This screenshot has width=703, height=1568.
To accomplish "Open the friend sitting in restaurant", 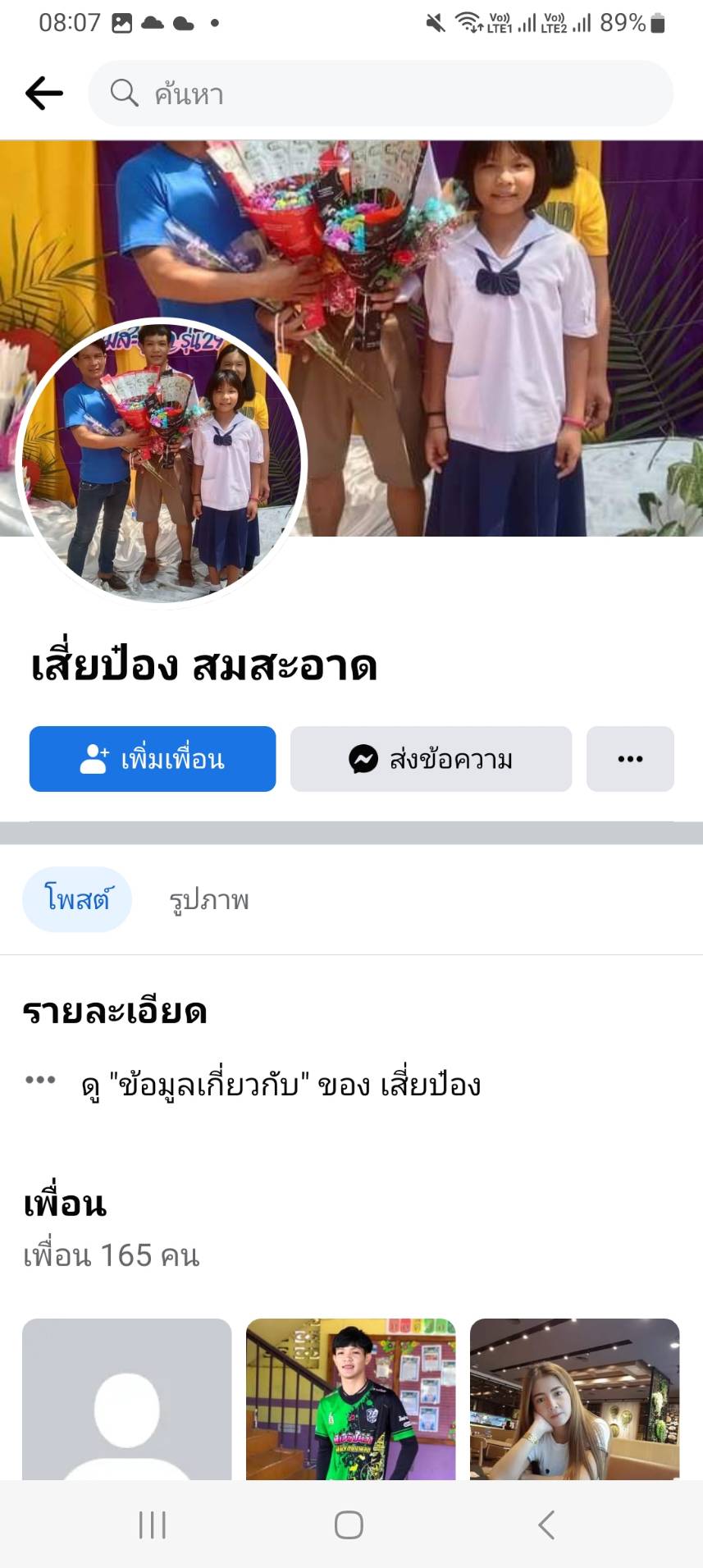I will pos(574,1399).
